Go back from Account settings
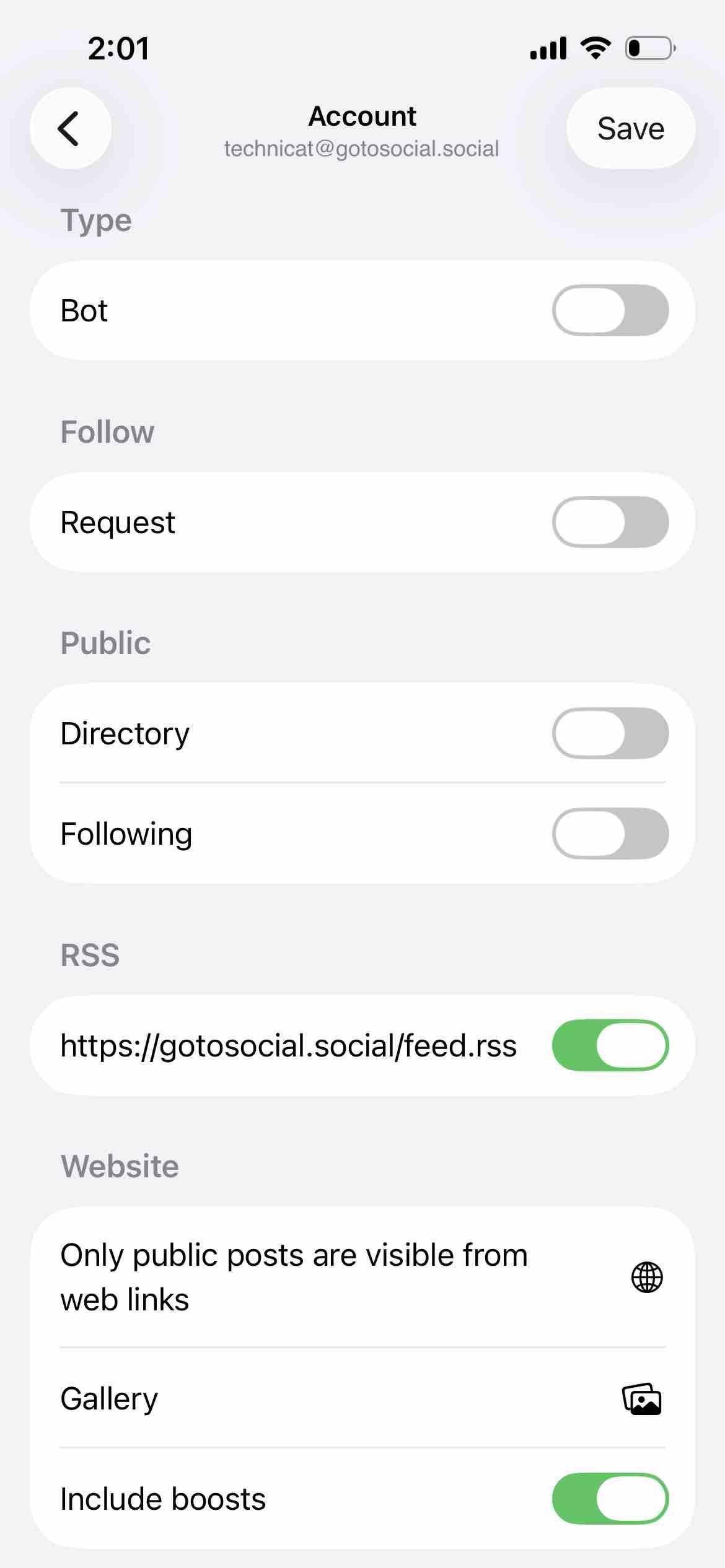Image resolution: width=725 pixels, height=1568 pixels. click(x=71, y=129)
